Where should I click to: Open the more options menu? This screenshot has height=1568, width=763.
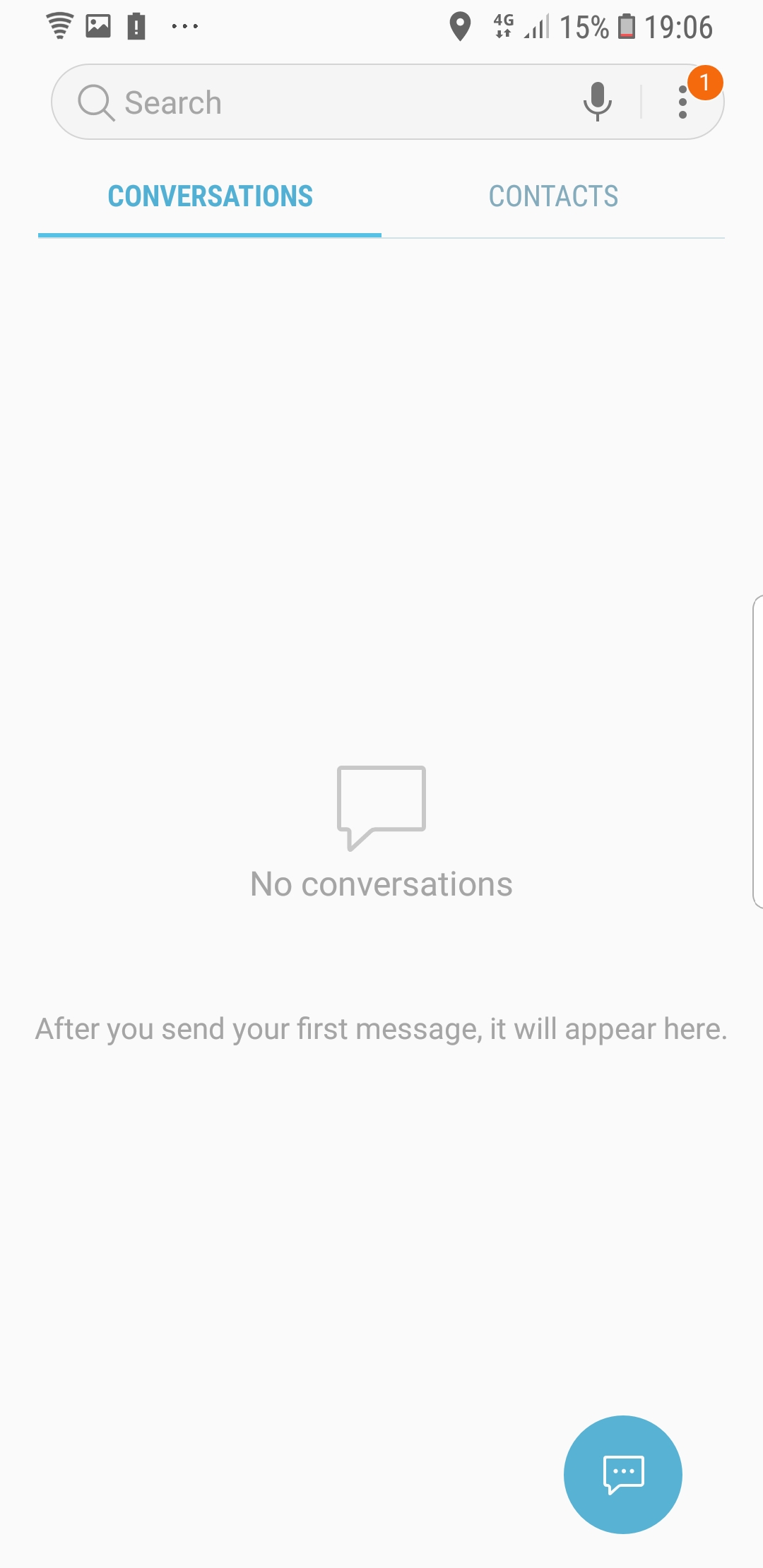pos(683,102)
